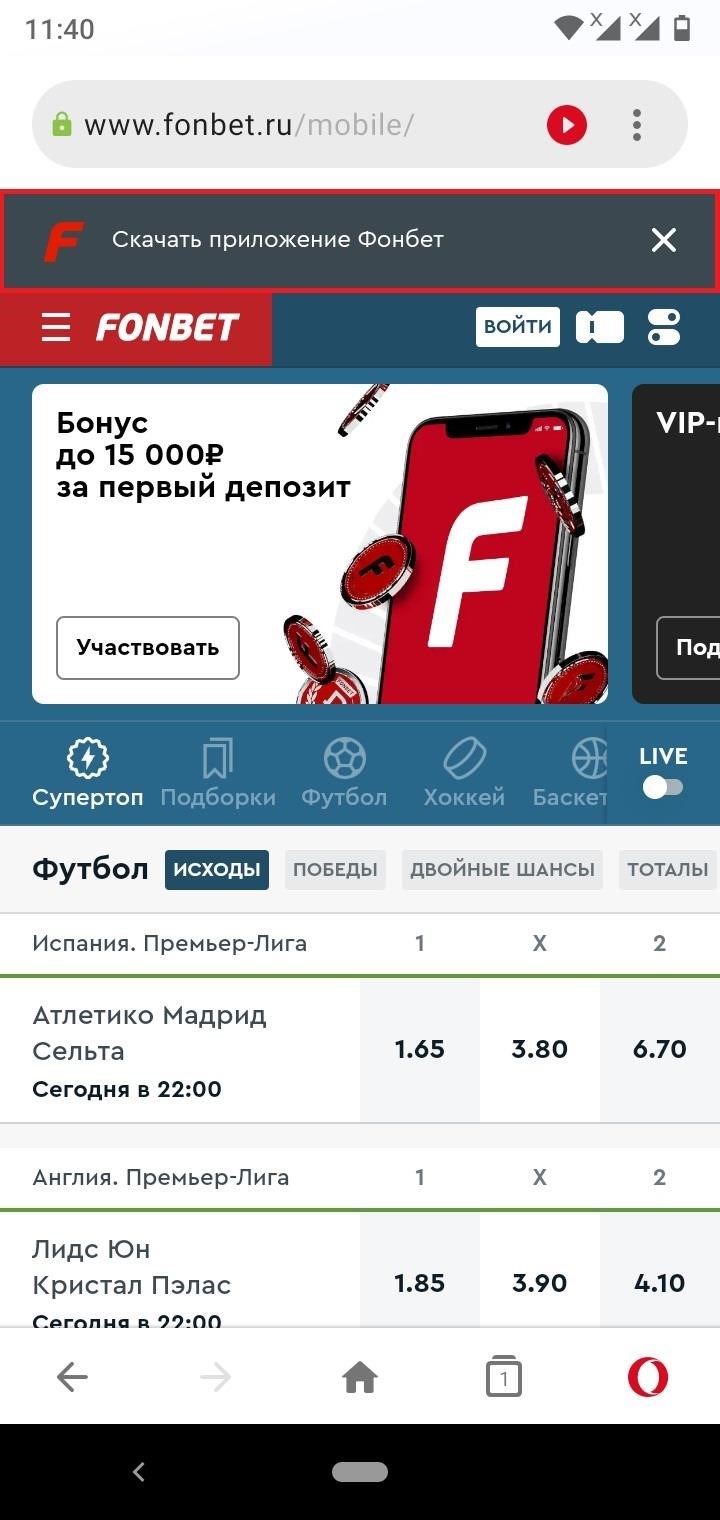Viewport: 720px width, 1520px height.
Task: Switch to the Хоккей tab
Action: coord(464,774)
